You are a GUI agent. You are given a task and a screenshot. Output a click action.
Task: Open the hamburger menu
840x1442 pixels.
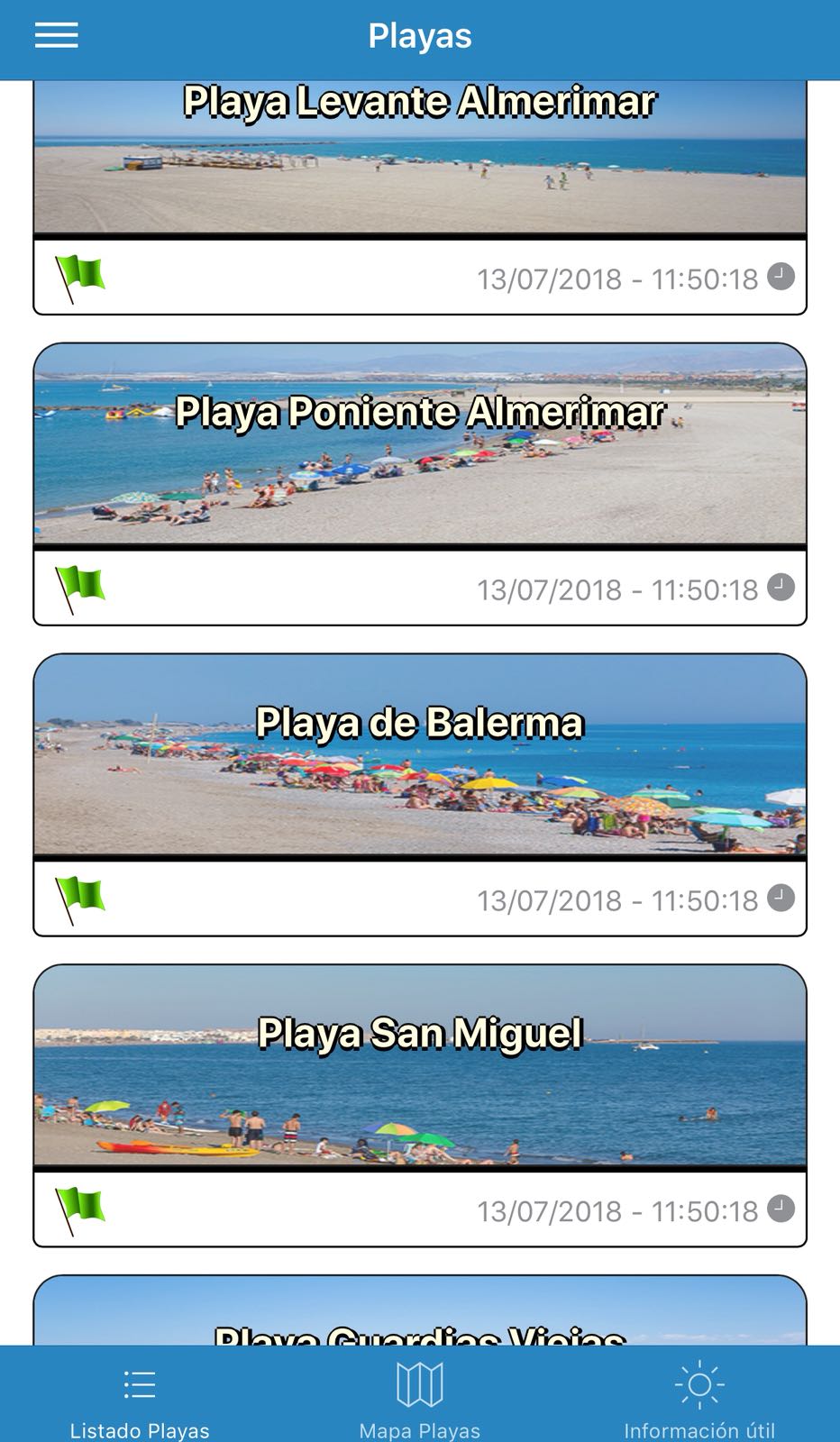[x=56, y=36]
